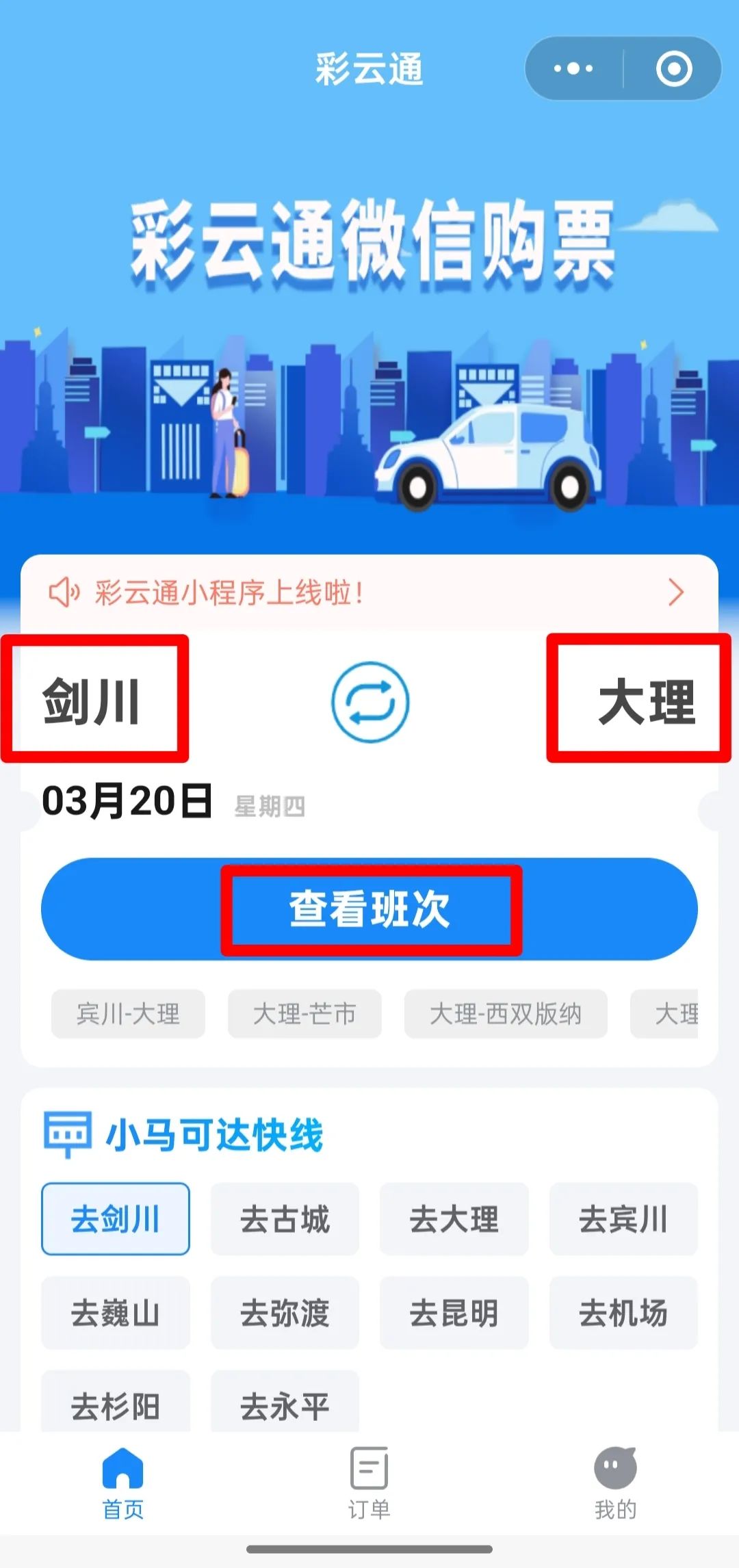Image resolution: width=739 pixels, height=1568 pixels.
Task: Change destination city 大理
Action: (x=646, y=701)
